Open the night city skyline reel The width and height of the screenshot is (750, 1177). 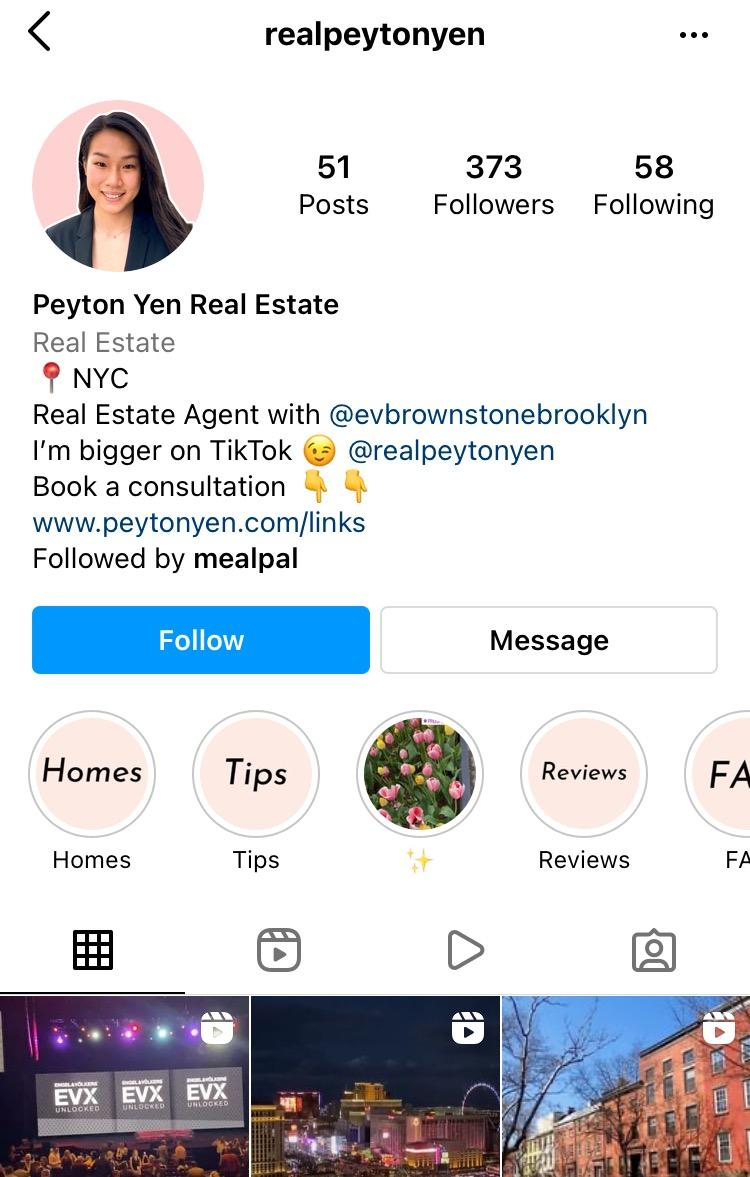click(x=375, y=1086)
